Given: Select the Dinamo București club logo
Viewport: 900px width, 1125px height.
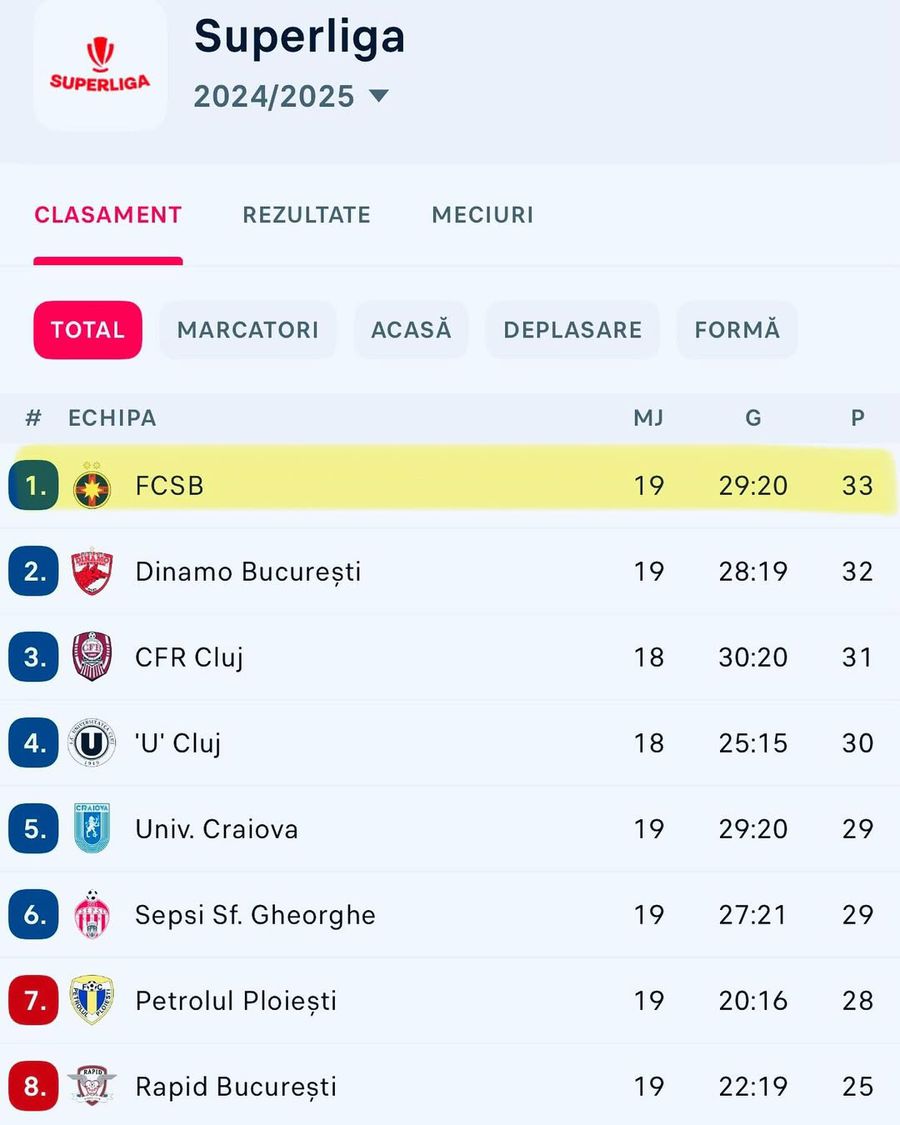Looking at the screenshot, I should click(93, 571).
